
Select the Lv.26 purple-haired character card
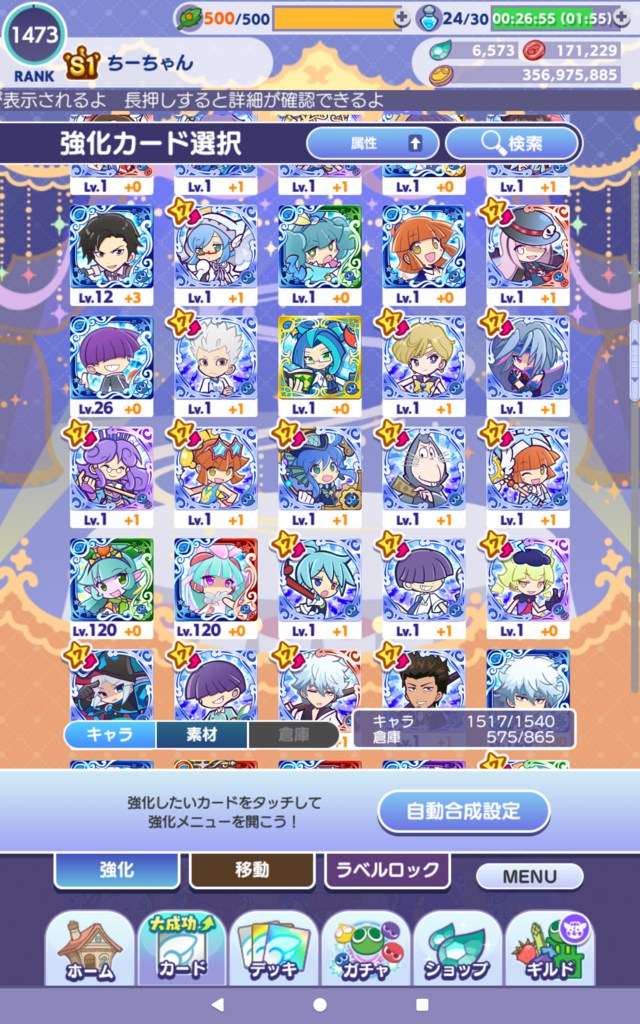click(112, 366)
